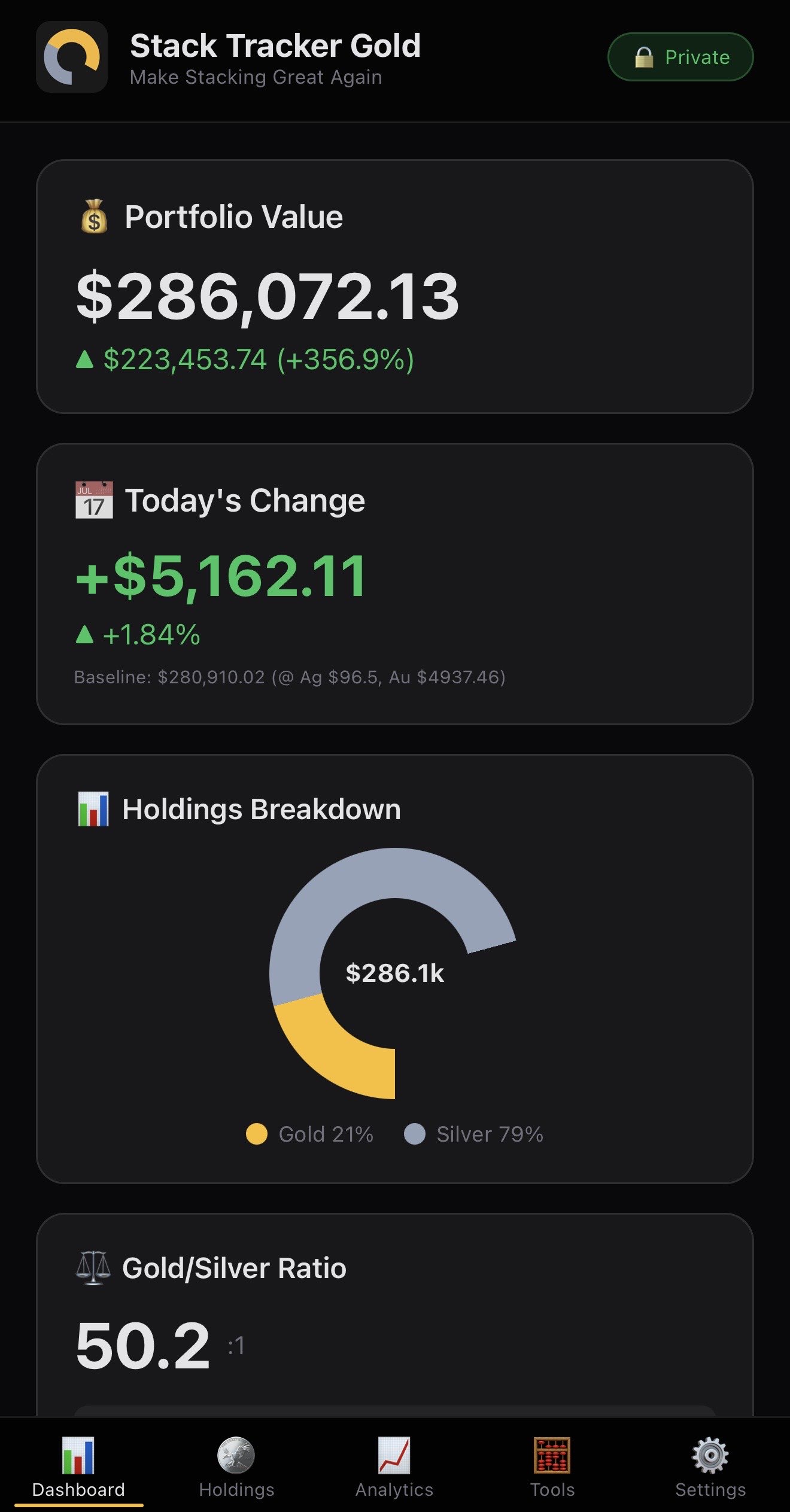790x1512 pixels.
Task: Tap the baseline price text link
Action: coord(290,677)
